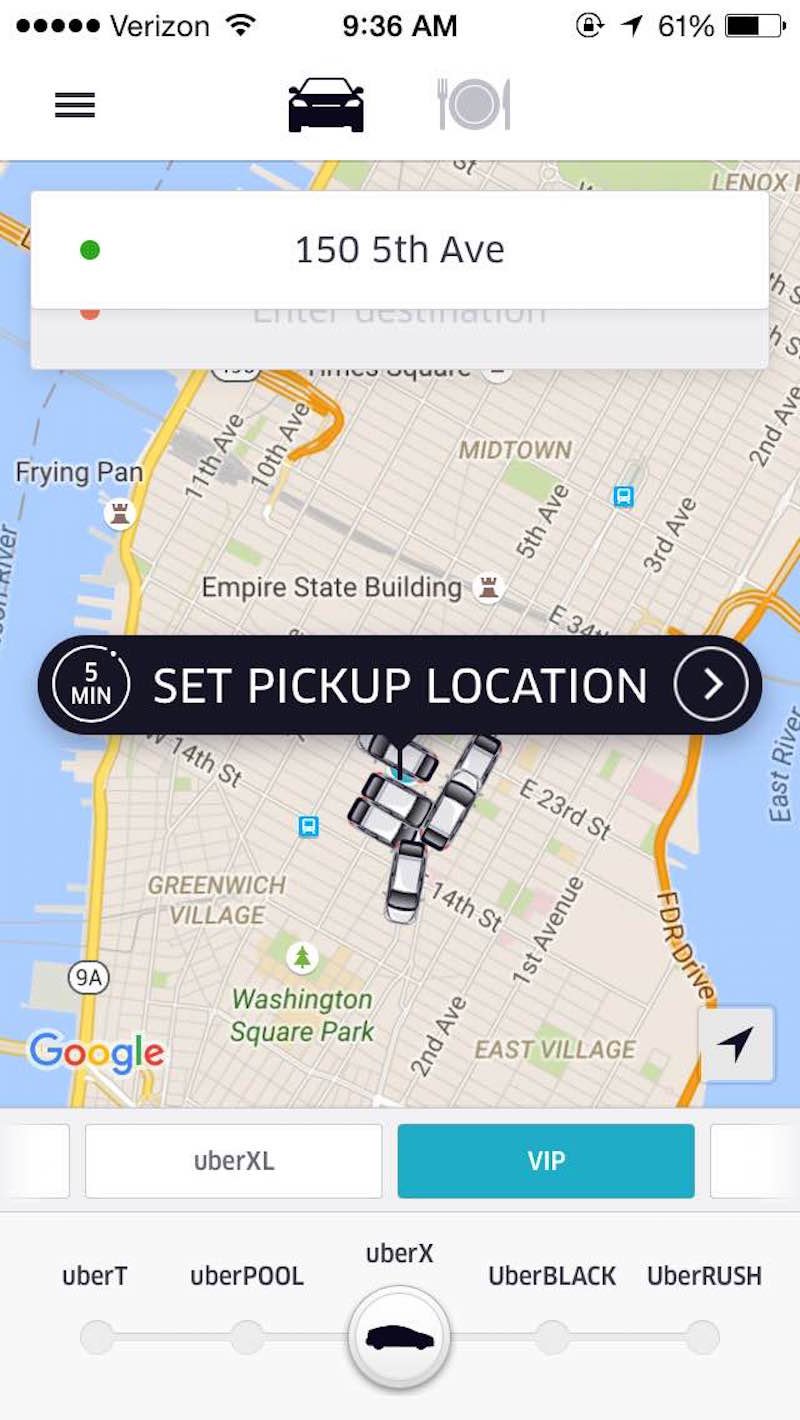Open the hamburger menu
Screen dimensions: 800x1420
[75, 104]
